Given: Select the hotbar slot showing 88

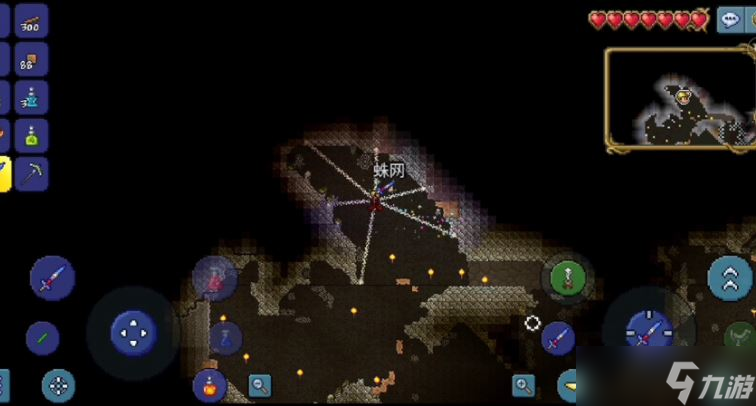Looking at the screenshot, I should pyautogui.click(x=31, y=59).
